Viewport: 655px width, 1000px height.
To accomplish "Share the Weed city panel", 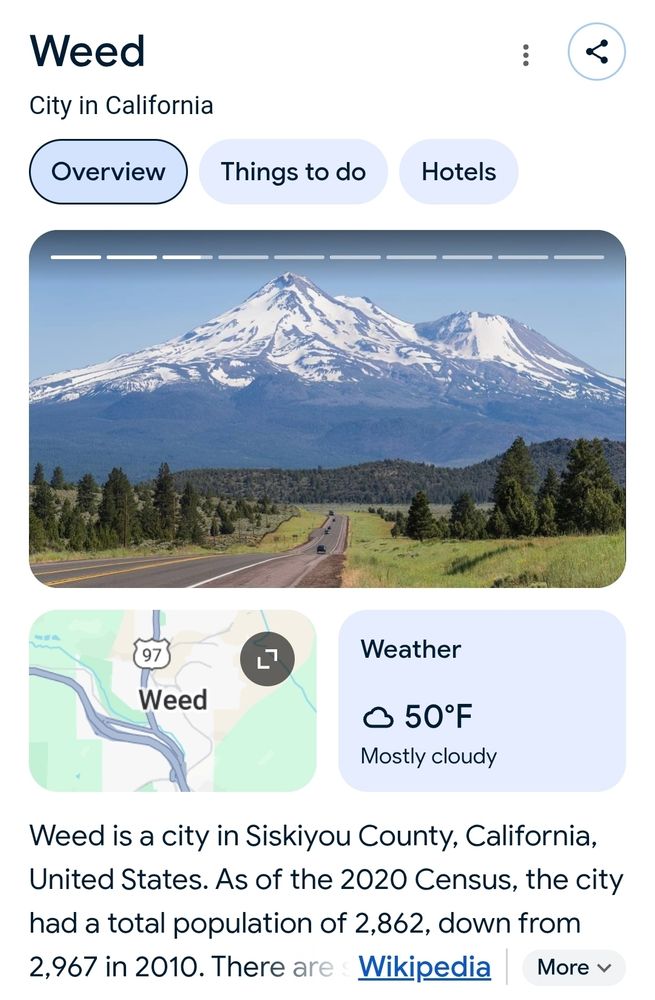I will point(596,52).
